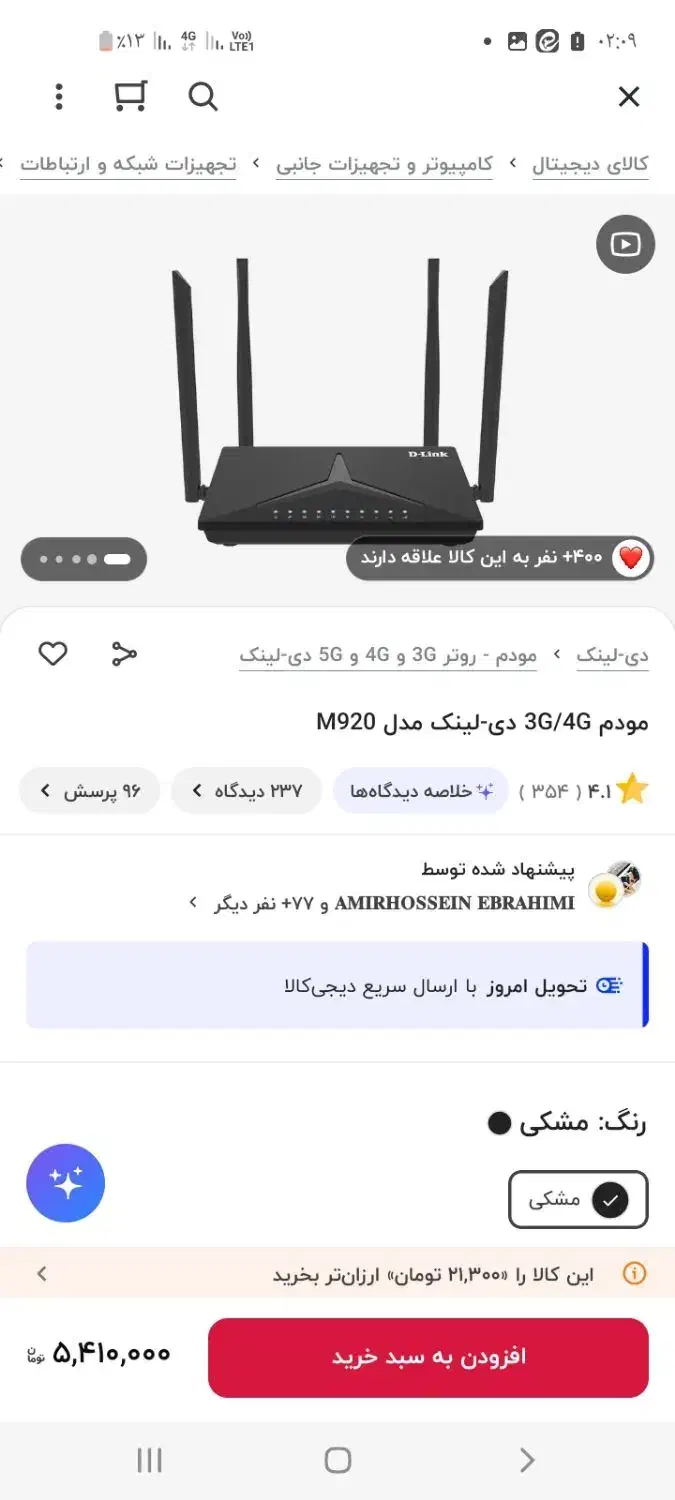The height and width of the screenshot is (1500, 675).
Task: Open the خلاصه دیدگاه‌ها chip
Action: (x=421, y=791)
